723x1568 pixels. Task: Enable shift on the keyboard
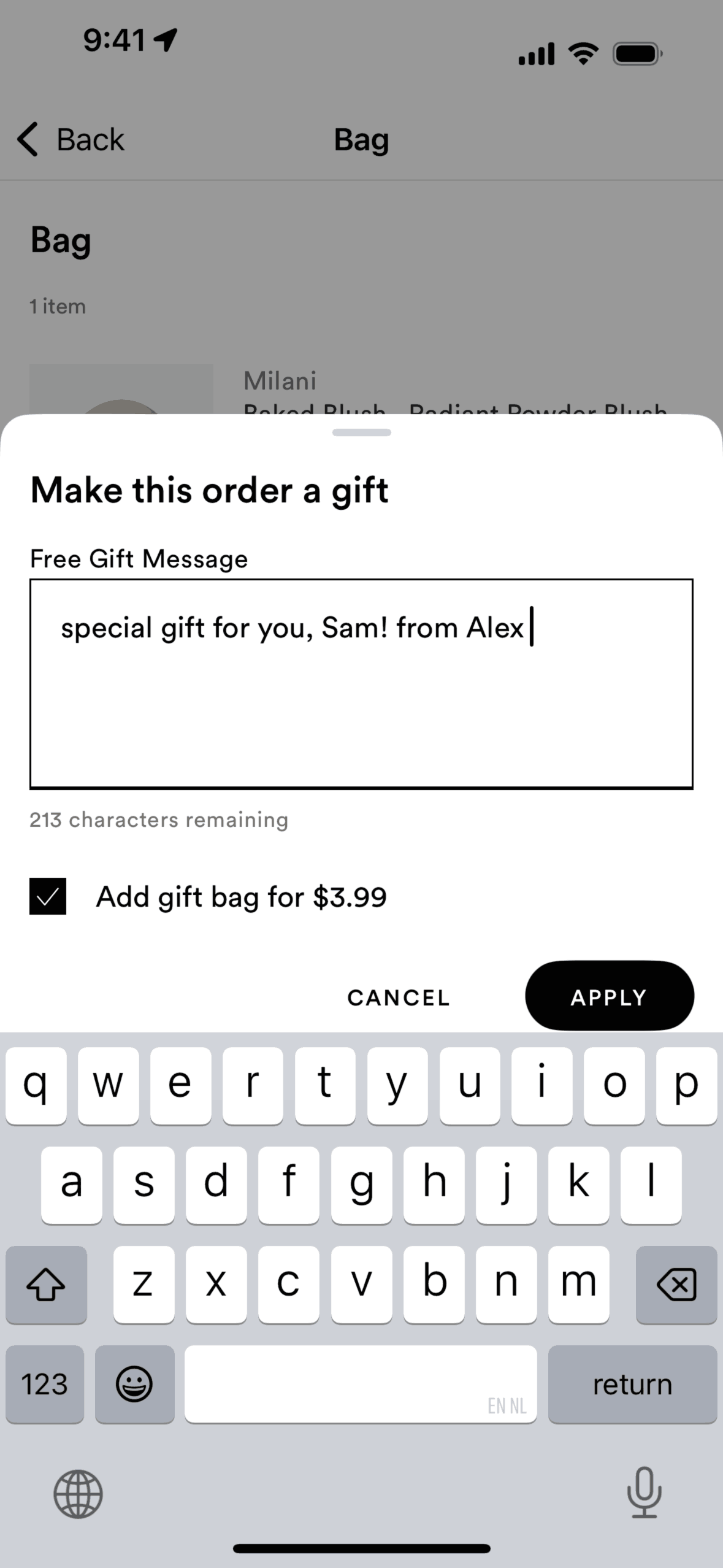[x=46, y=1284]
